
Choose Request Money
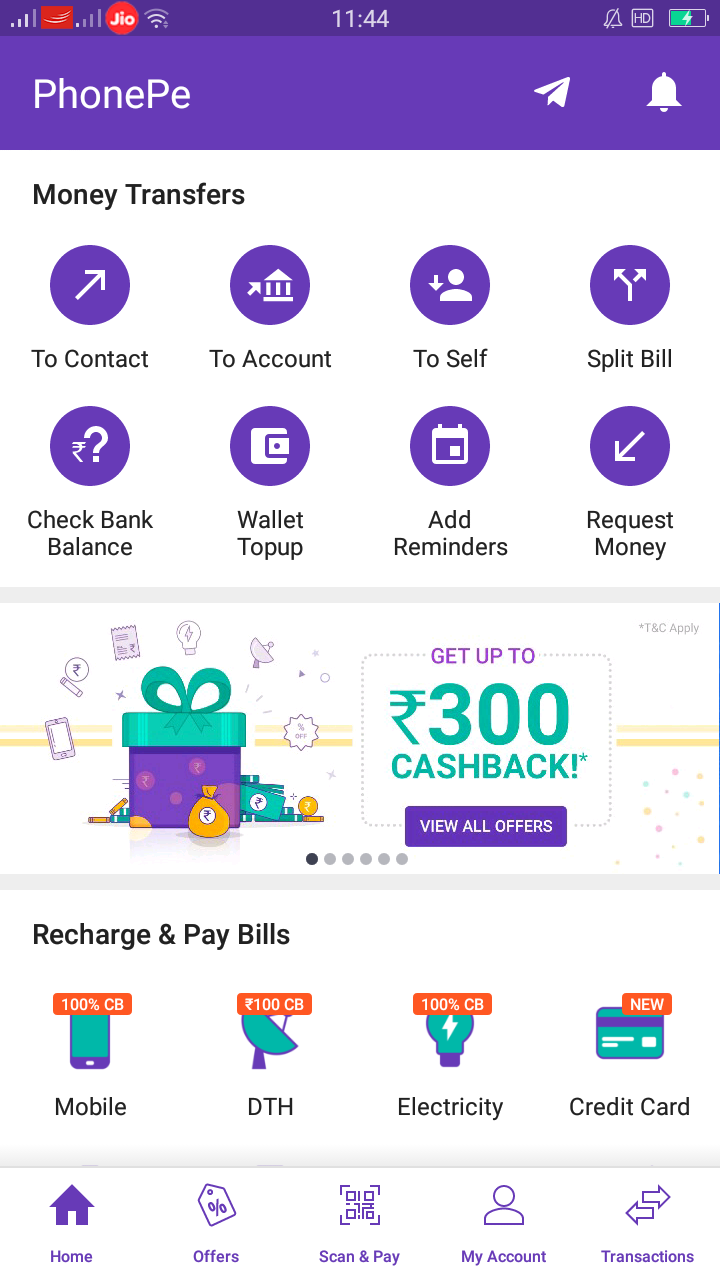pos(630,446)
